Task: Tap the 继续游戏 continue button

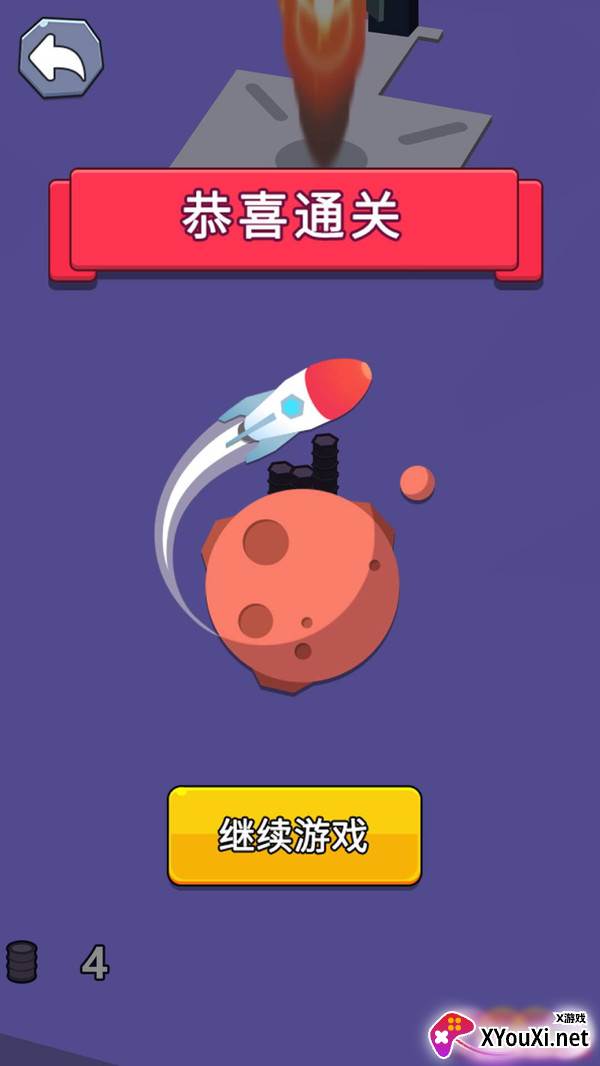Action: 294,836
